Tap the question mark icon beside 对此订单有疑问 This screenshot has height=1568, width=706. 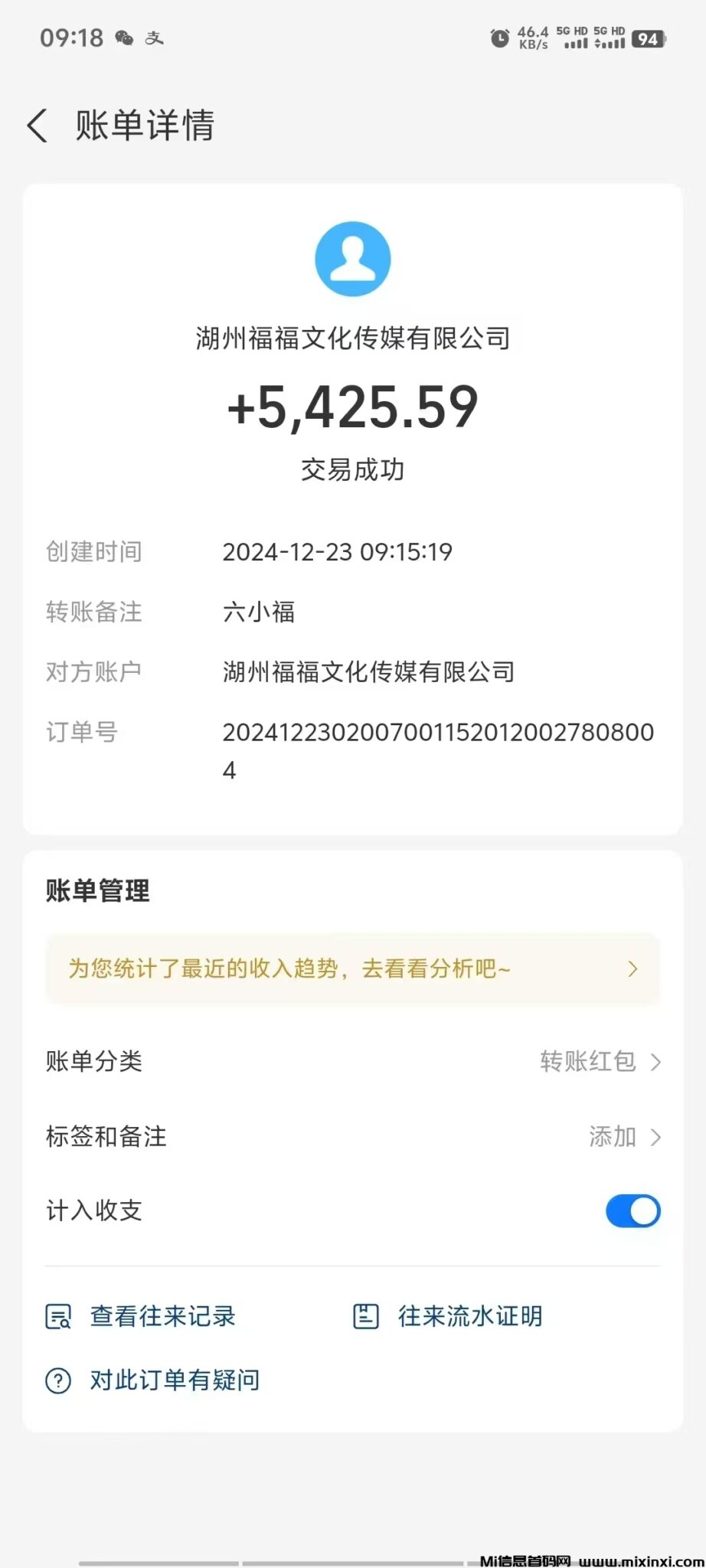tap(57, 1380)
